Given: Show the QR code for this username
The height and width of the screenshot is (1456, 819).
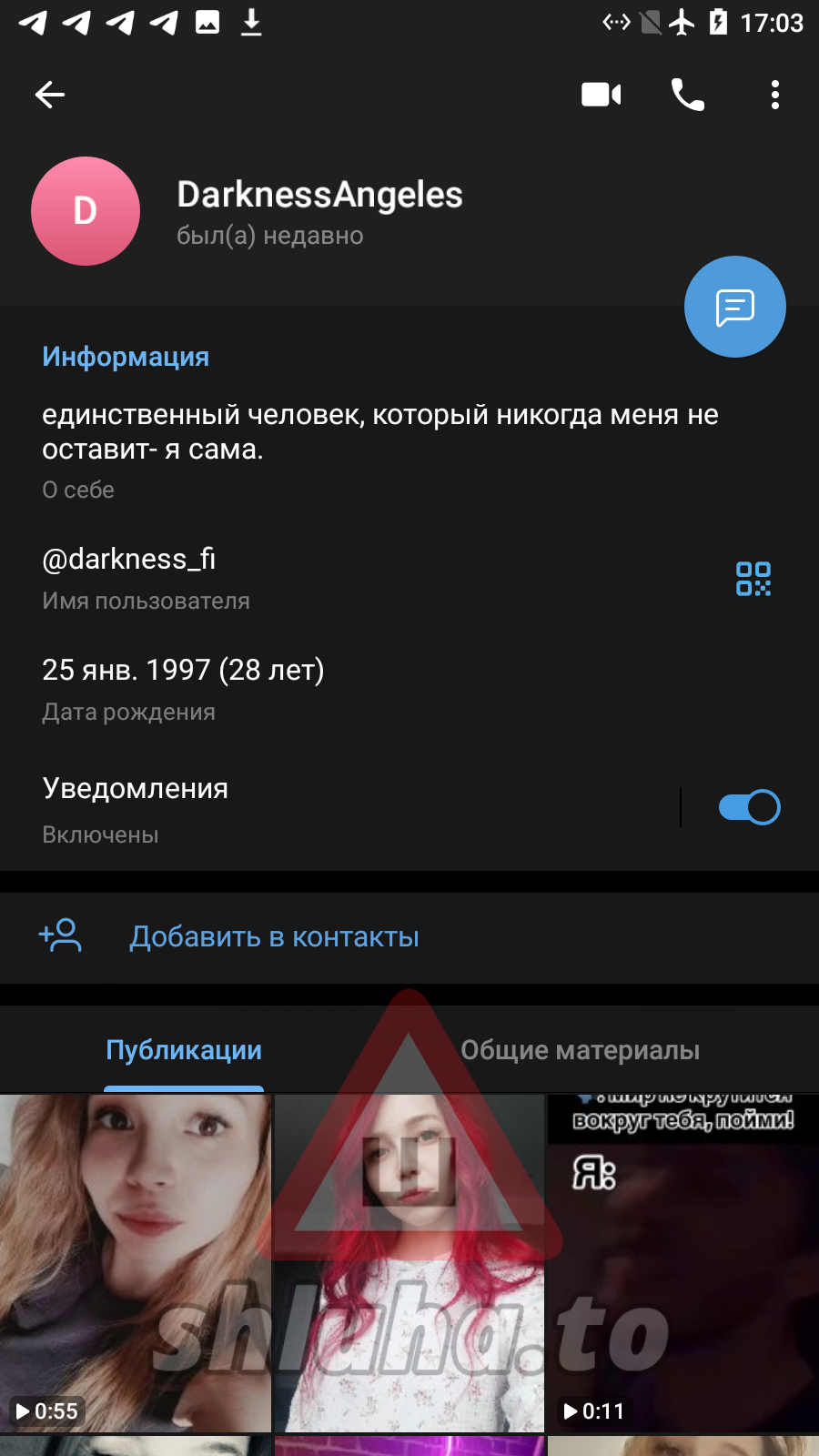Looking at the screenshot, I should (x=753, y=579).
